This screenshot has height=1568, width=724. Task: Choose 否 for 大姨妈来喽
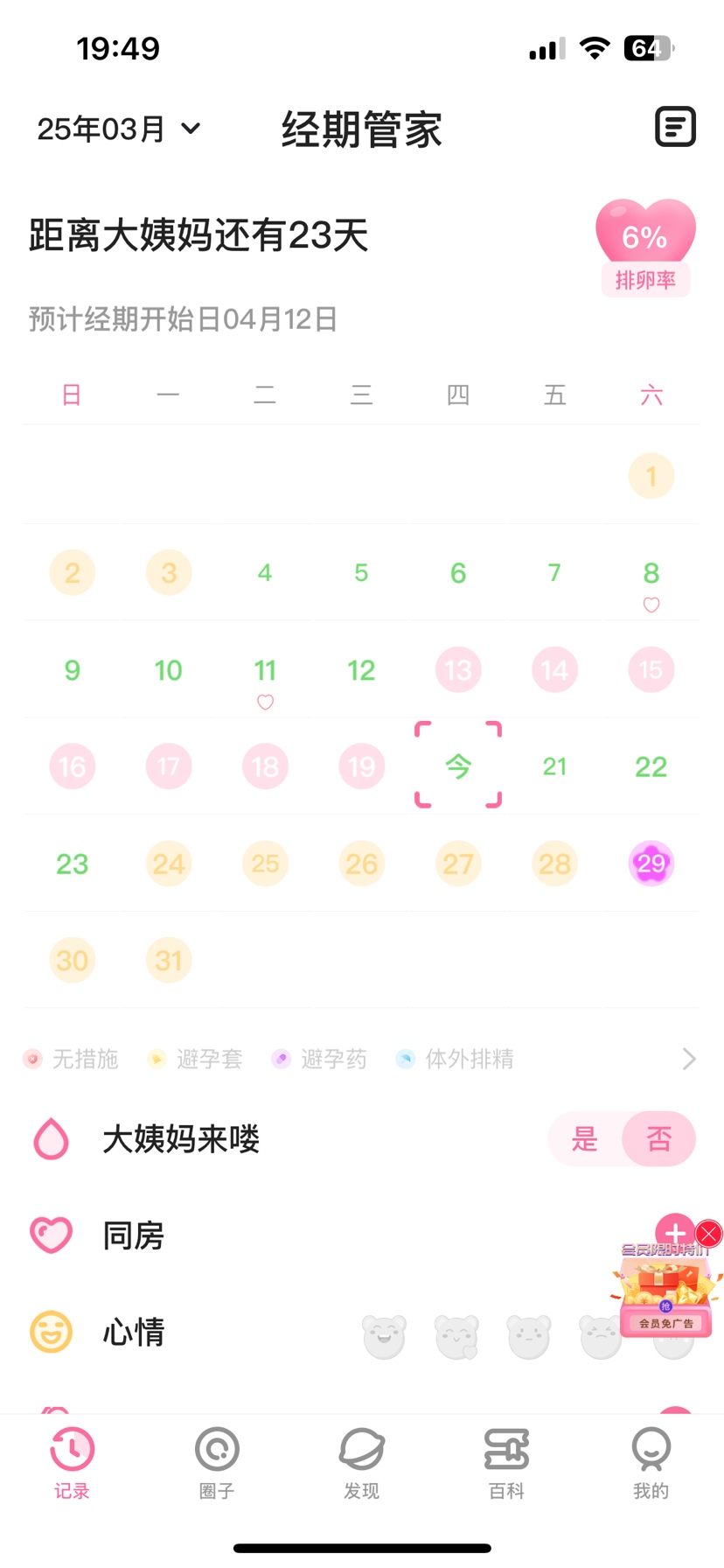tap(658, 1139)
